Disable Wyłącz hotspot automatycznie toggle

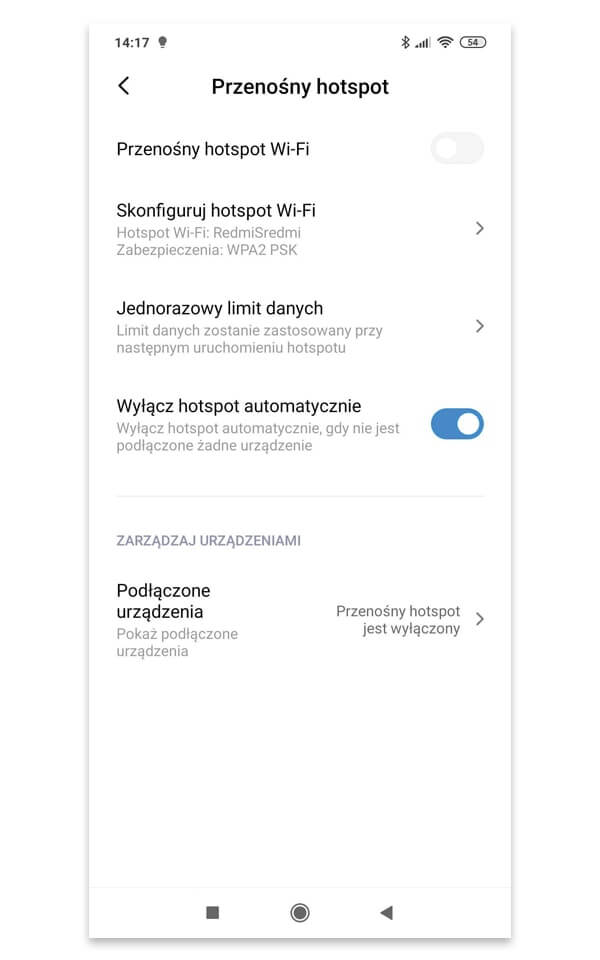coord(457,424)
